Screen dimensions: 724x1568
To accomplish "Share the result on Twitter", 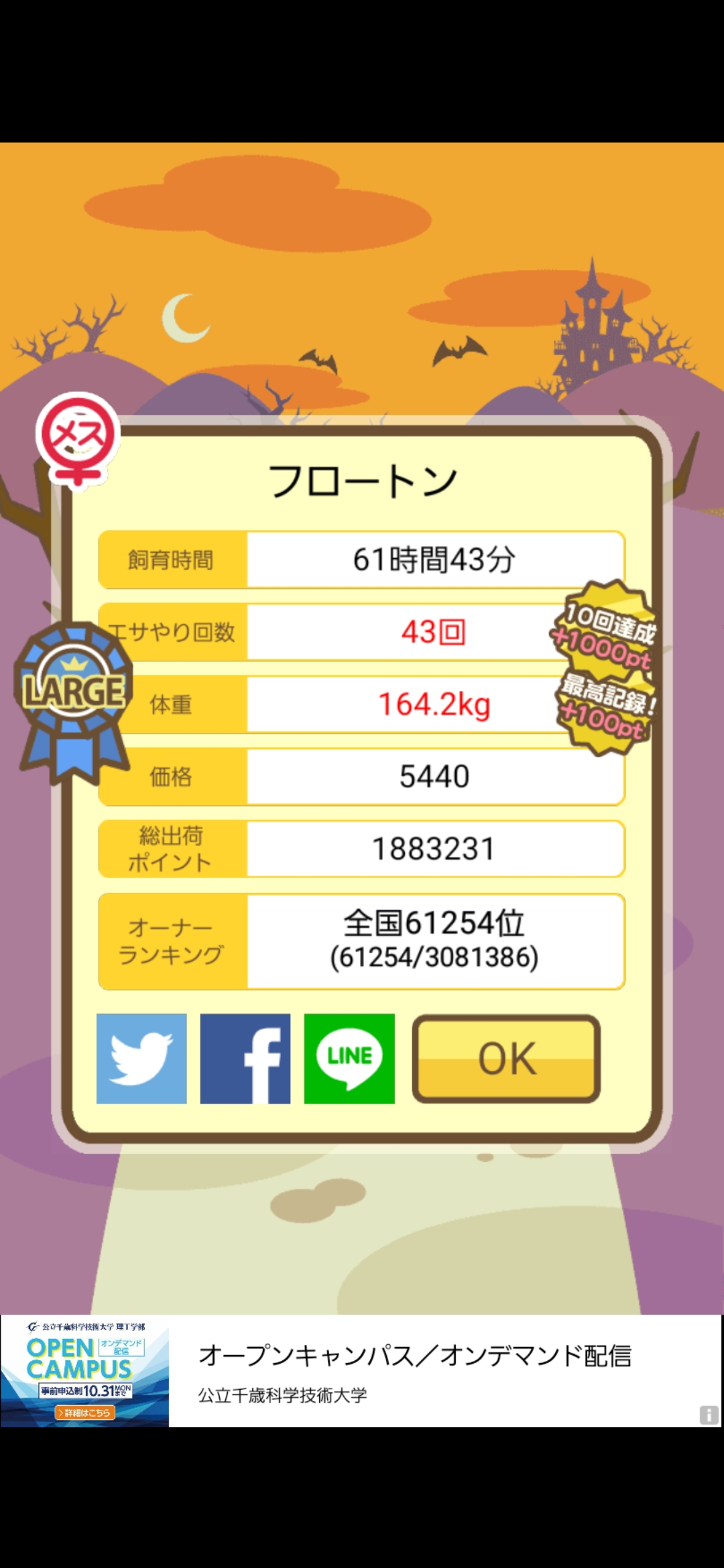I will pyautogui.click(x=141, y=1058).
